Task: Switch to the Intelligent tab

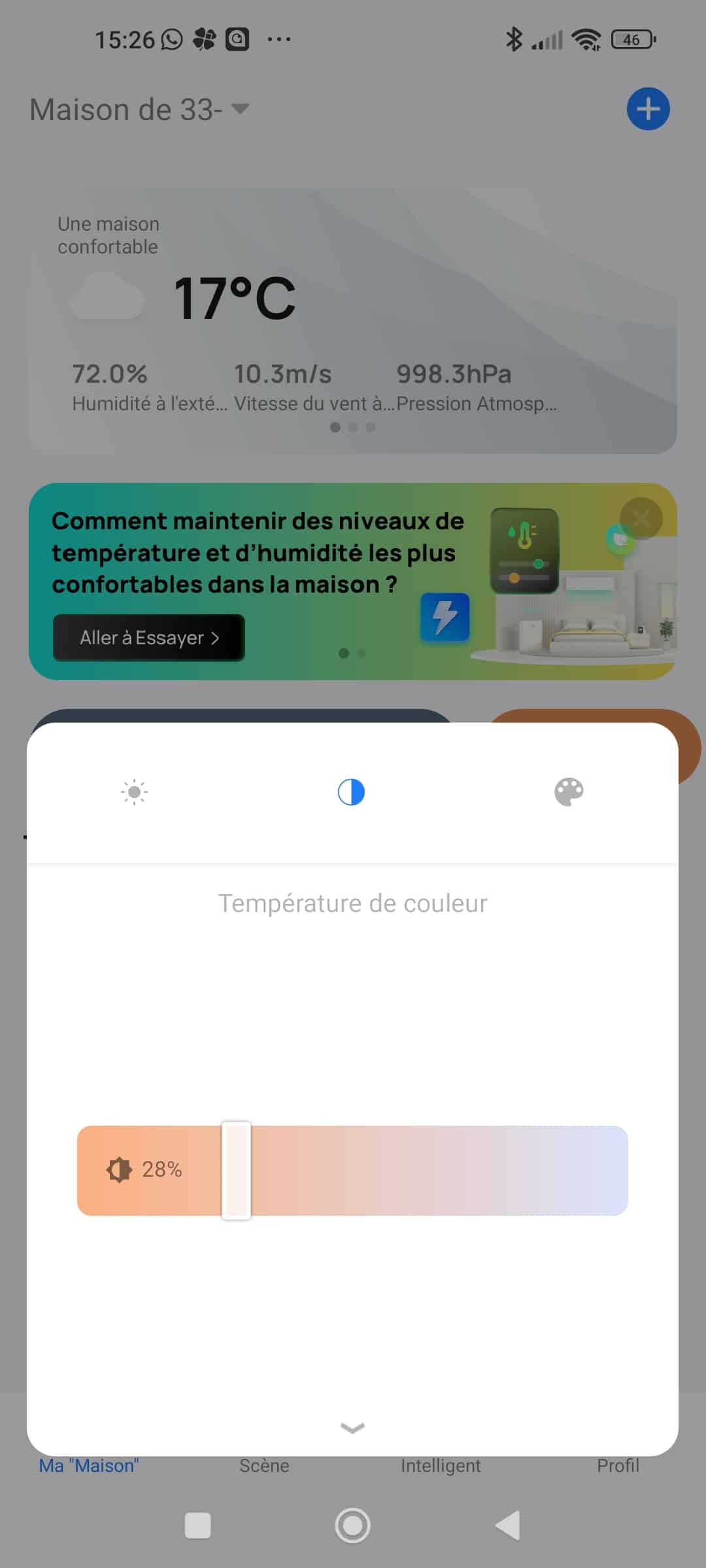Action: click(441, 1465)
